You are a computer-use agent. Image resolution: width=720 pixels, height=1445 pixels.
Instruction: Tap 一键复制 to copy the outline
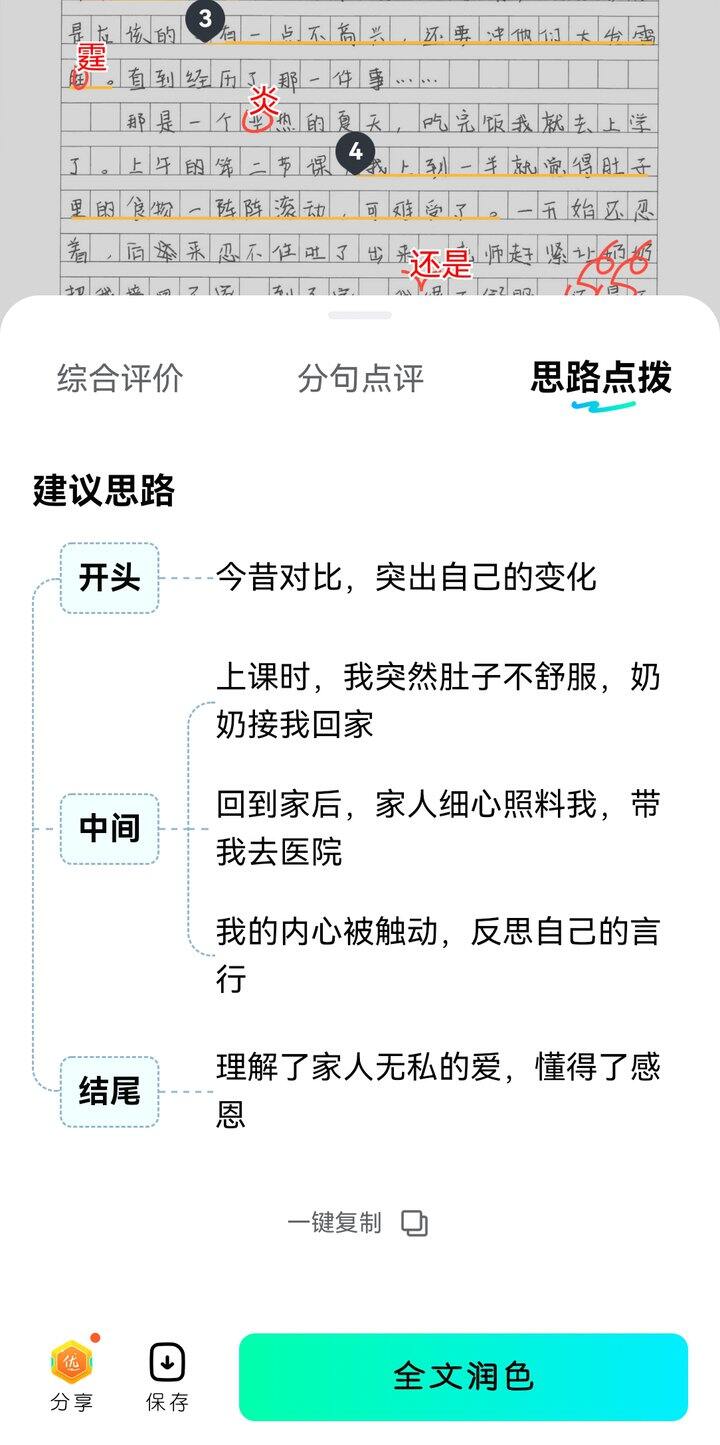357,1223
